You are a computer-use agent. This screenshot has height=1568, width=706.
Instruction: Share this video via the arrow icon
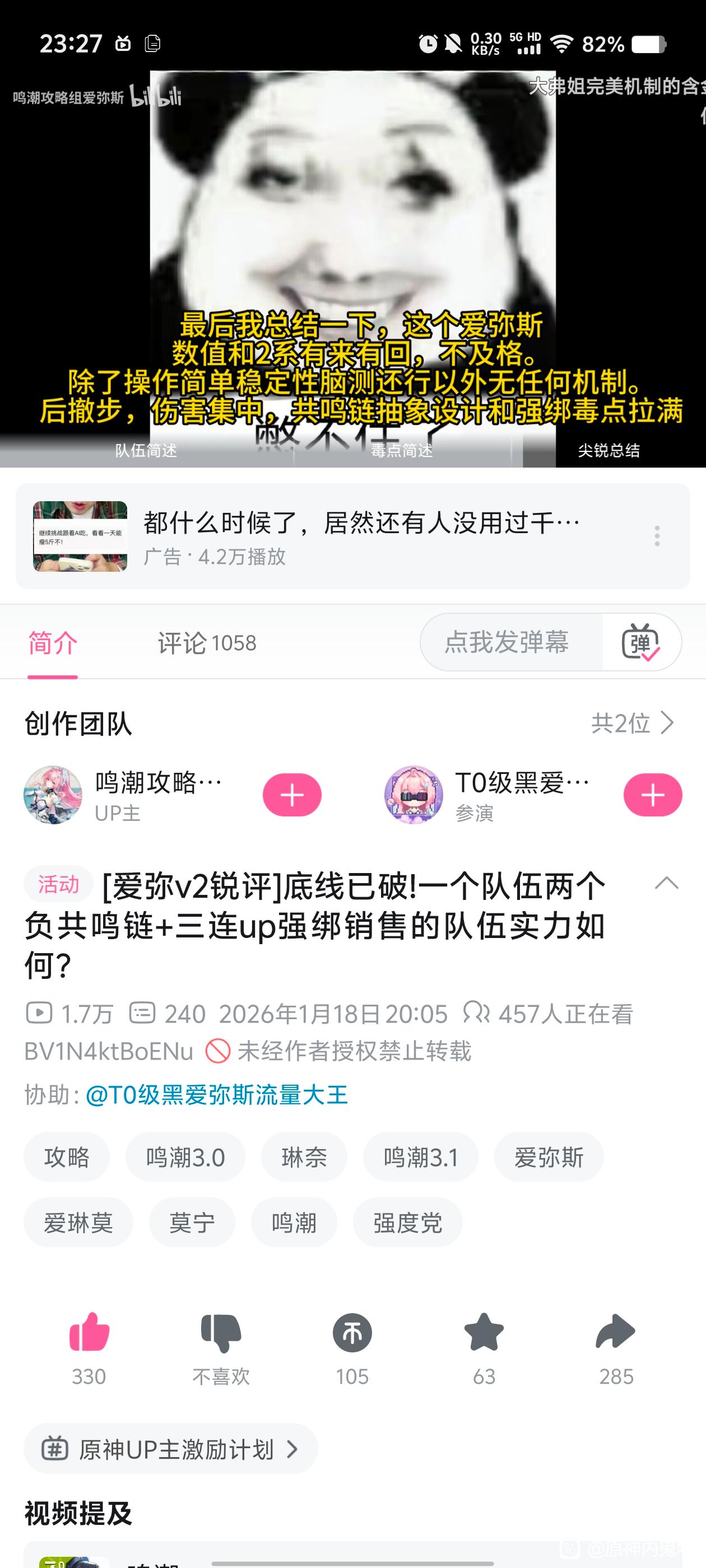[x=616, y=1332]
